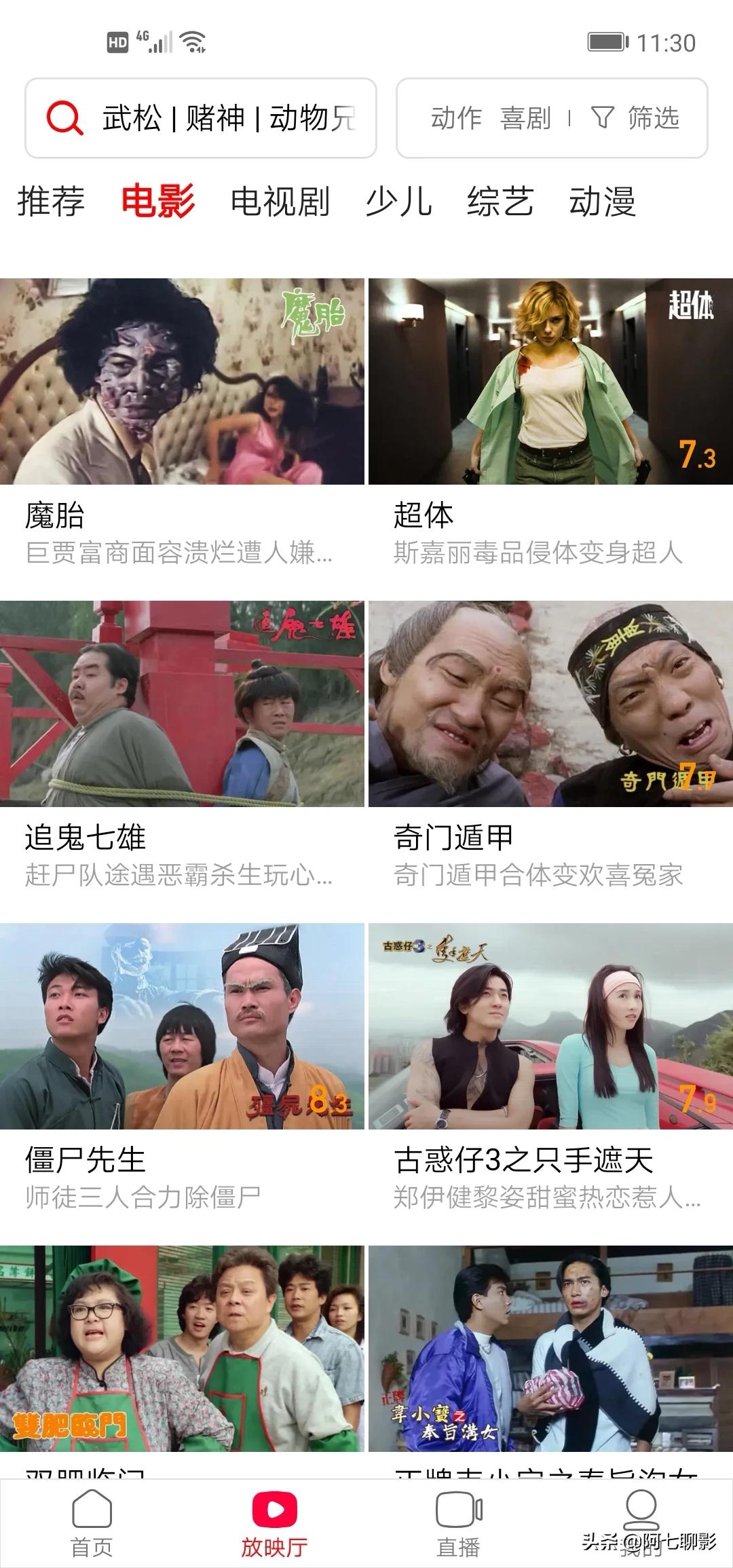
Task: Select the 喜剧 genre filter
Action: [x=525, y=118]
